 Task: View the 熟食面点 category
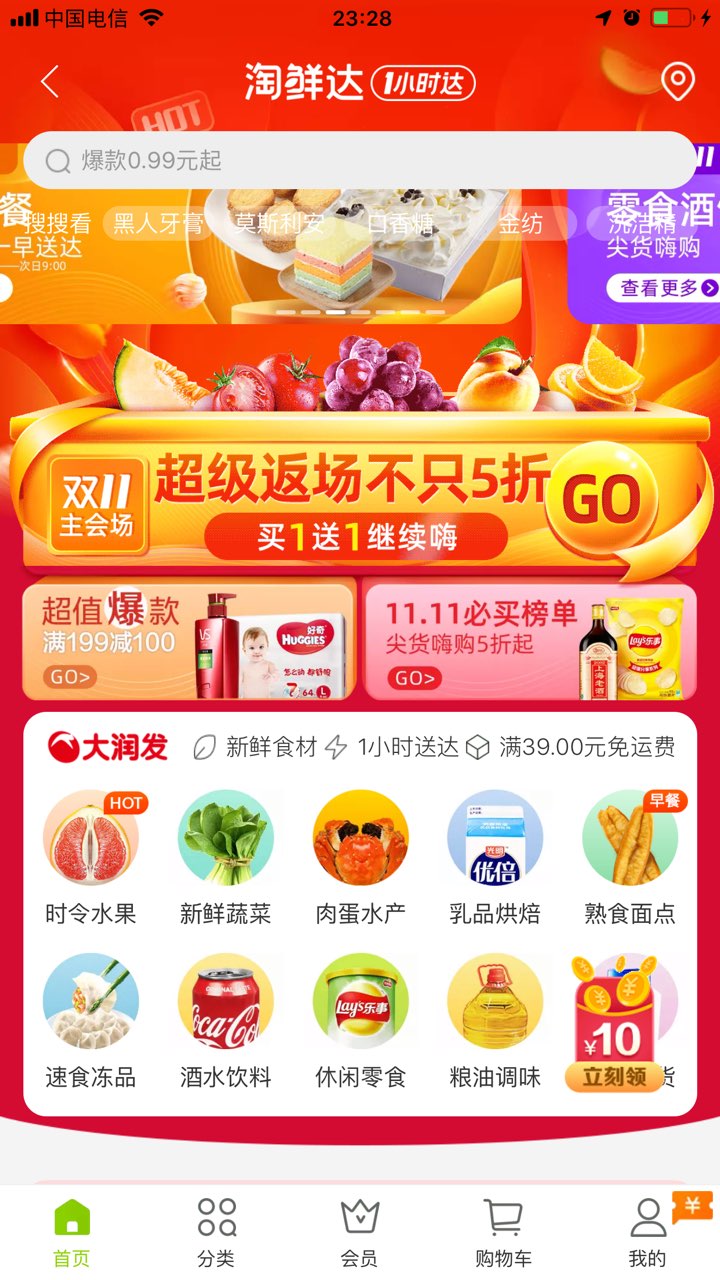630,858
